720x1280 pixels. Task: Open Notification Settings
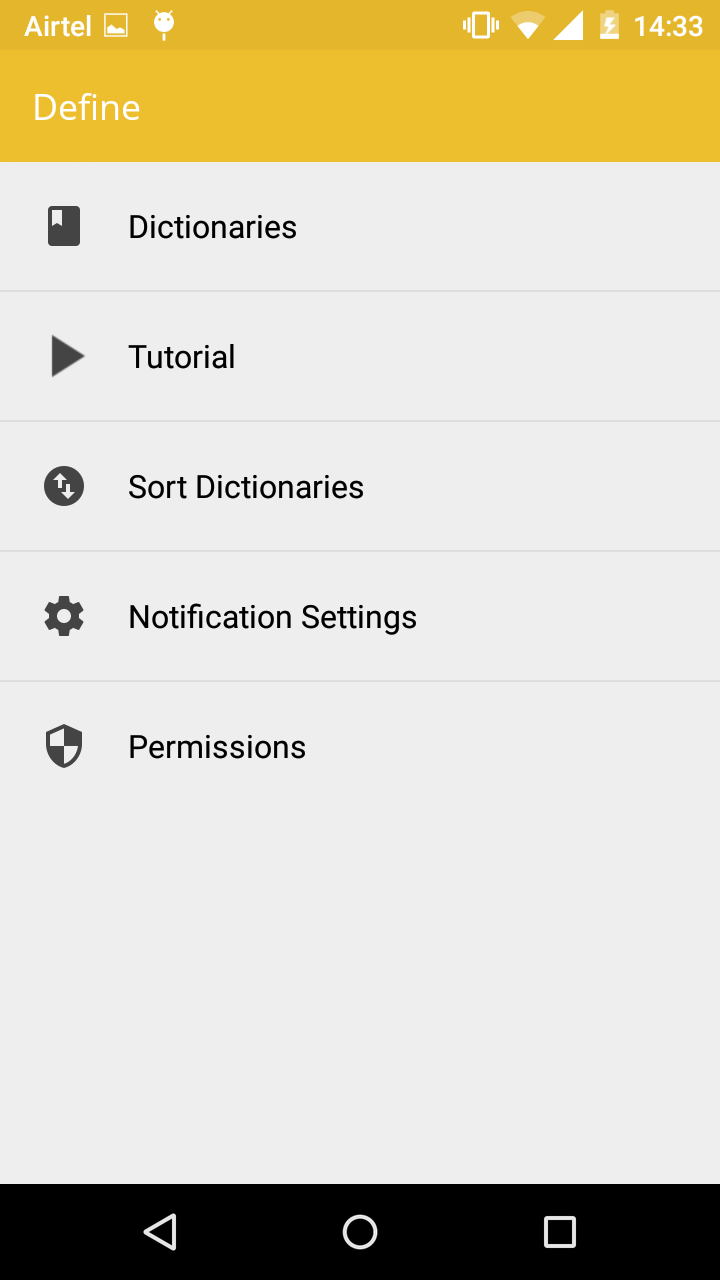coord(360,617)
